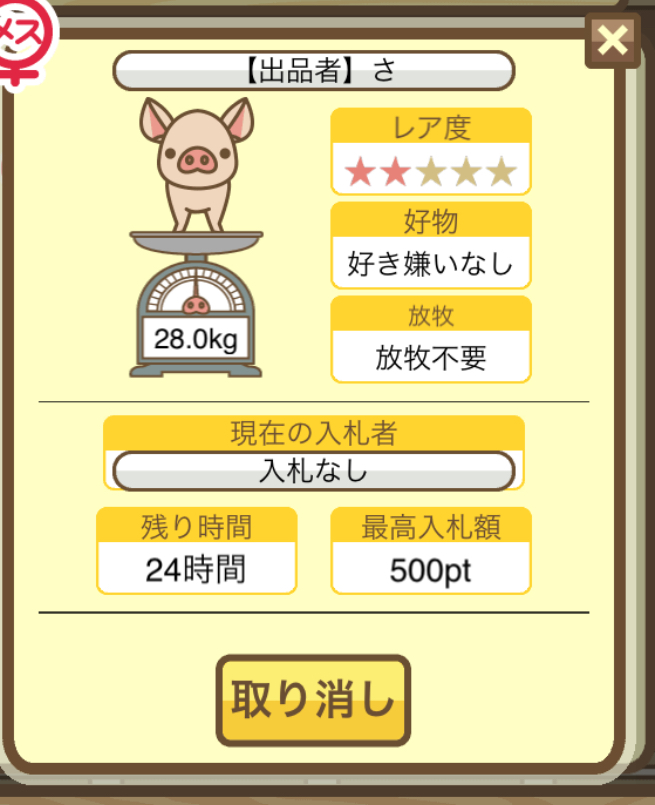Viewport: 655px width, 805px height.
Task: Close the pig auction dialog
Action: pos(612,41)
